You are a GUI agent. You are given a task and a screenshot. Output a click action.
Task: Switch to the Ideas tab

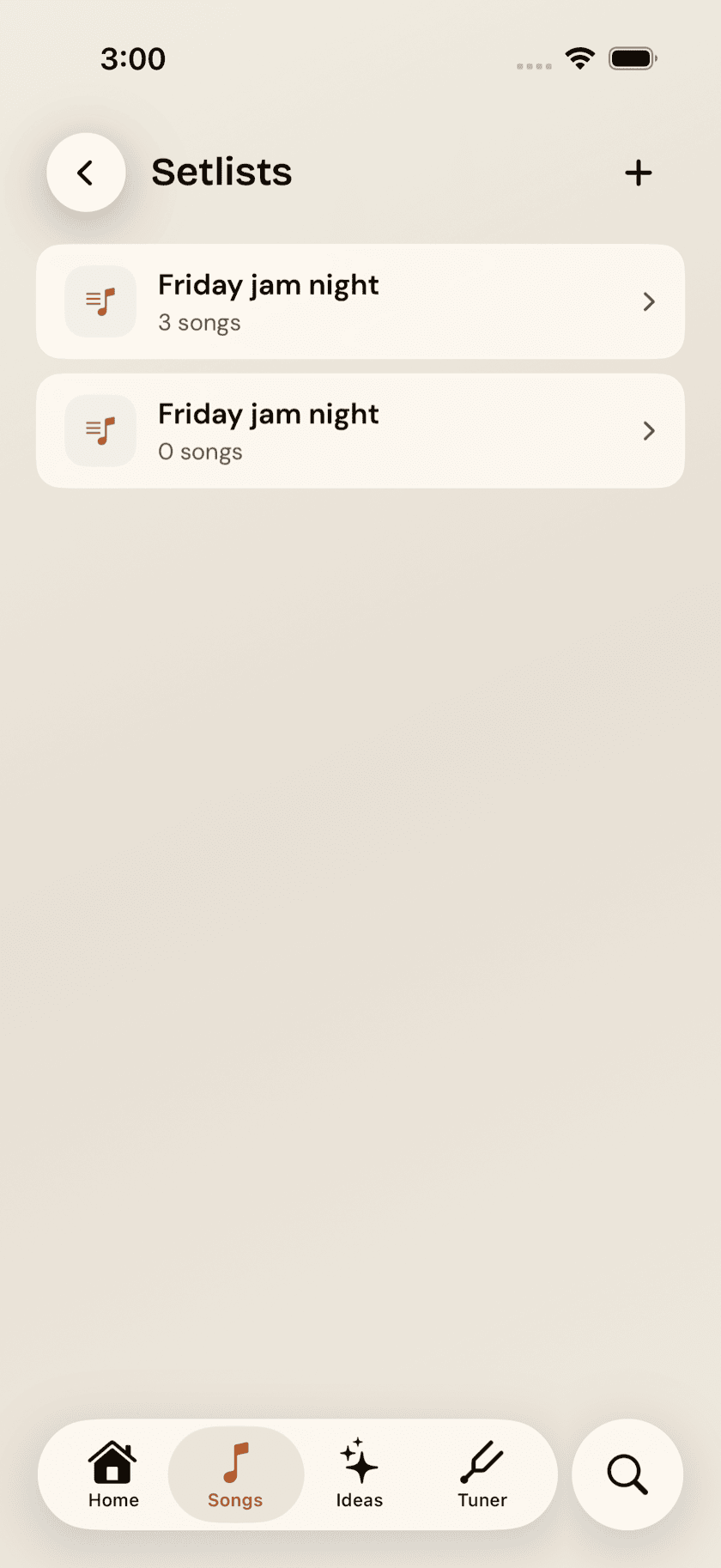click(x=360, y=1474)
